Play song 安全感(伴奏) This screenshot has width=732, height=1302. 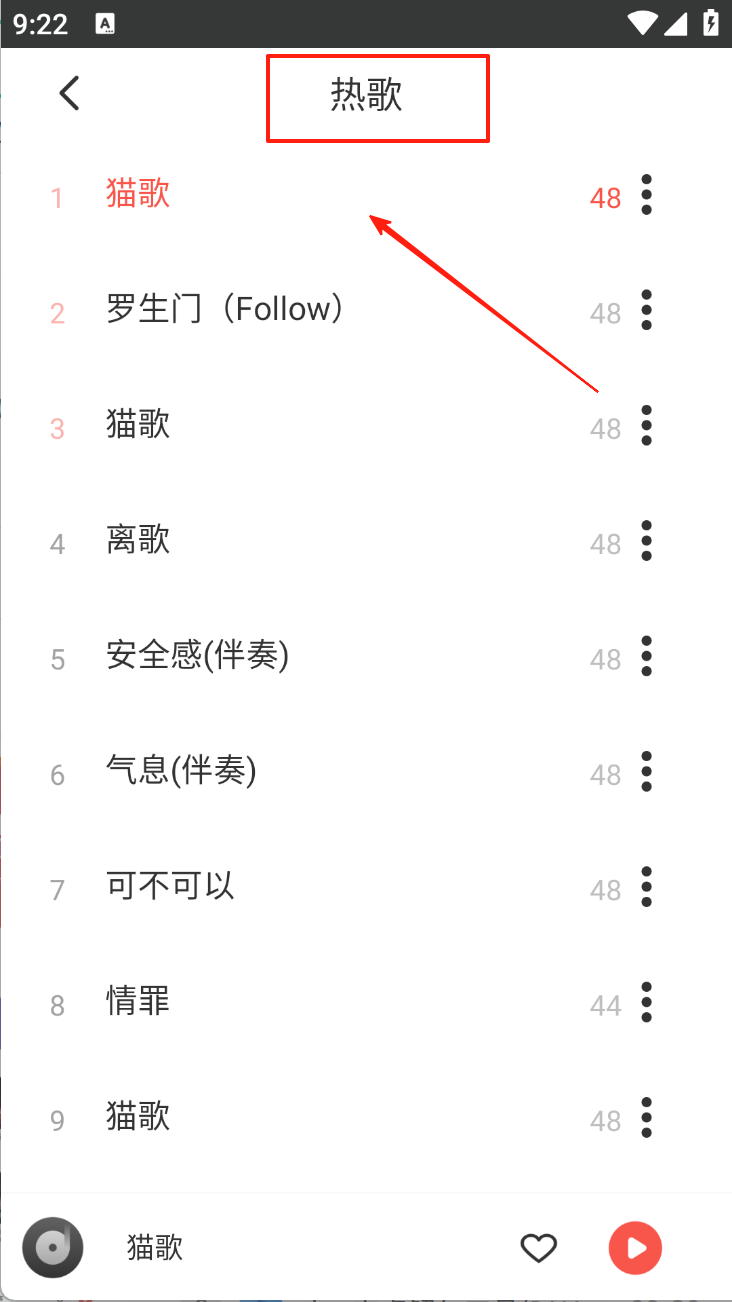tap(197, 656)
